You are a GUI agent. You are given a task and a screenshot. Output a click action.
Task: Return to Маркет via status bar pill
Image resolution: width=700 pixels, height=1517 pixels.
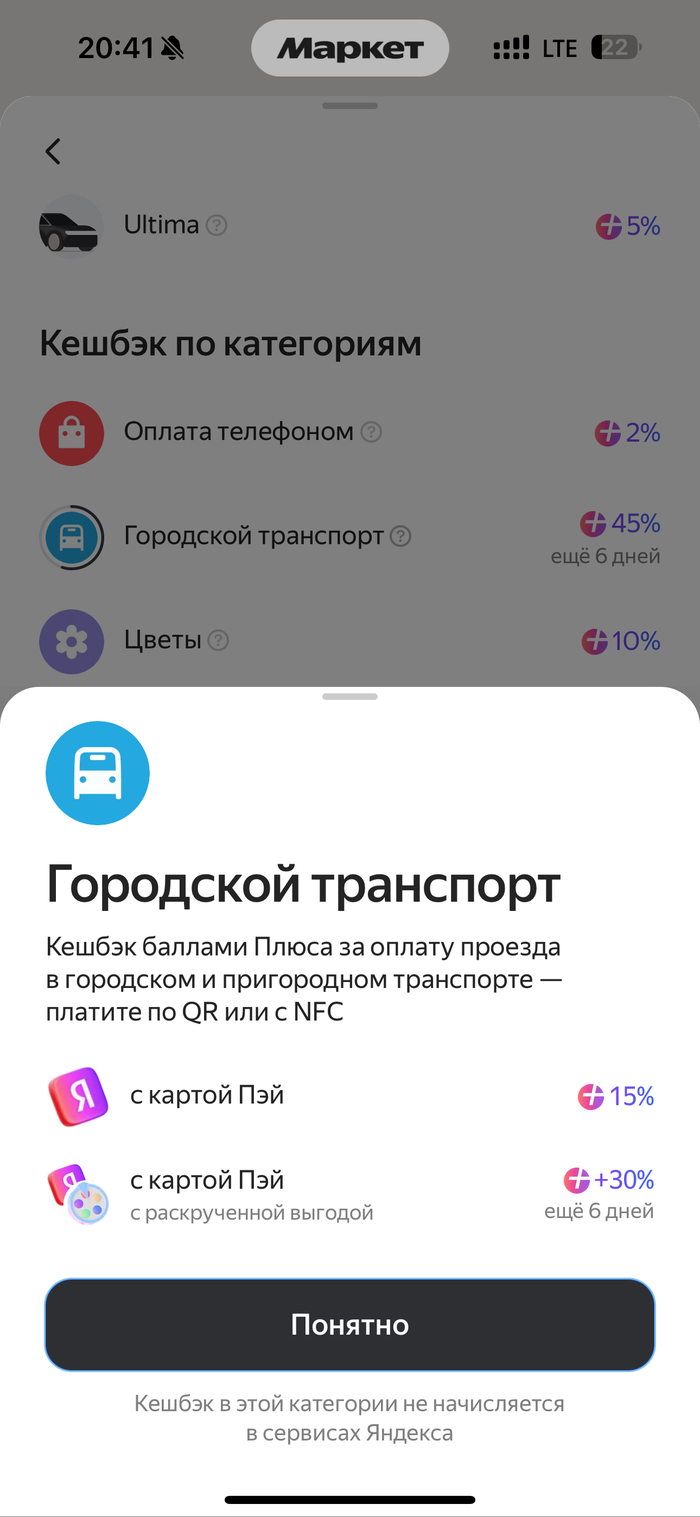[350, 48]
